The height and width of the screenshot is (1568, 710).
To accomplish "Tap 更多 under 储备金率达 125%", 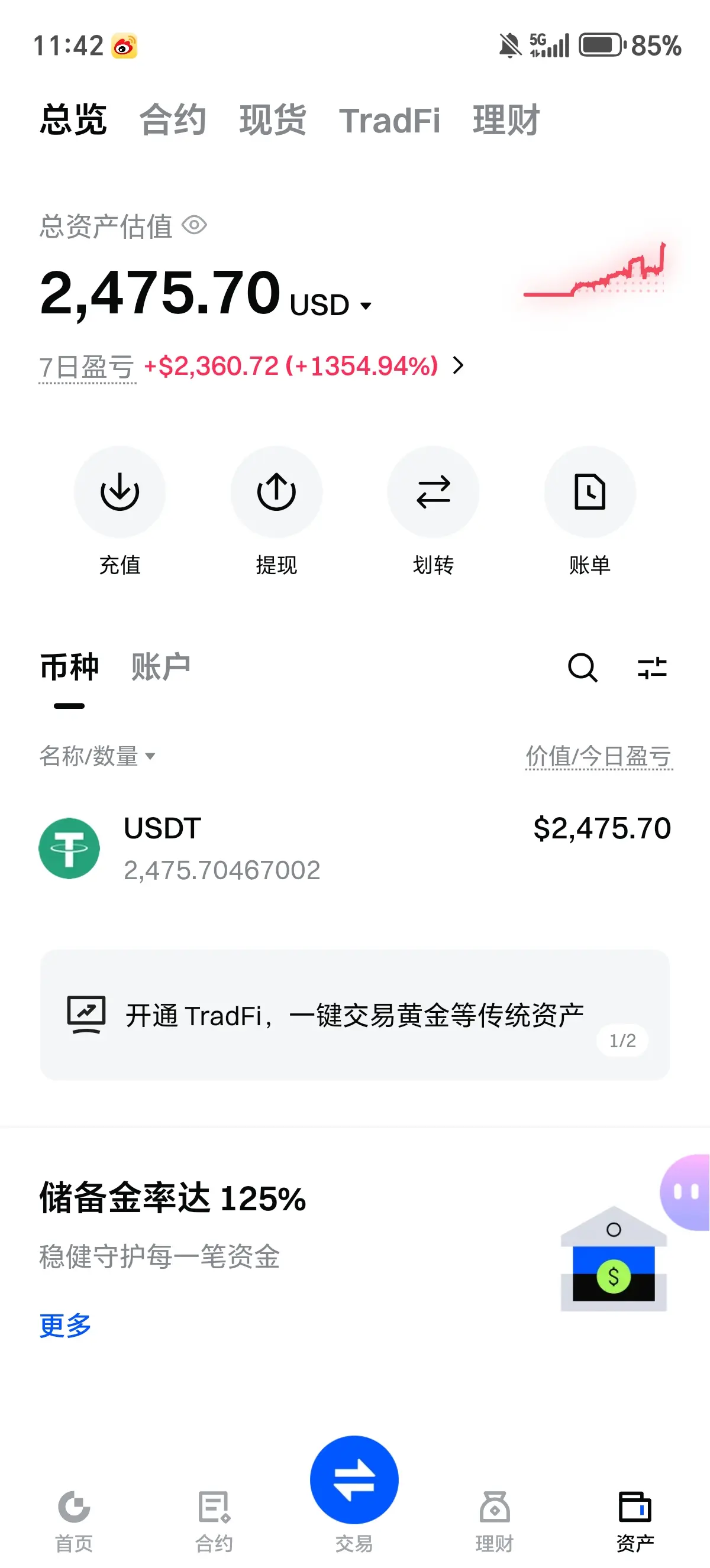I will pos(65,1325).
